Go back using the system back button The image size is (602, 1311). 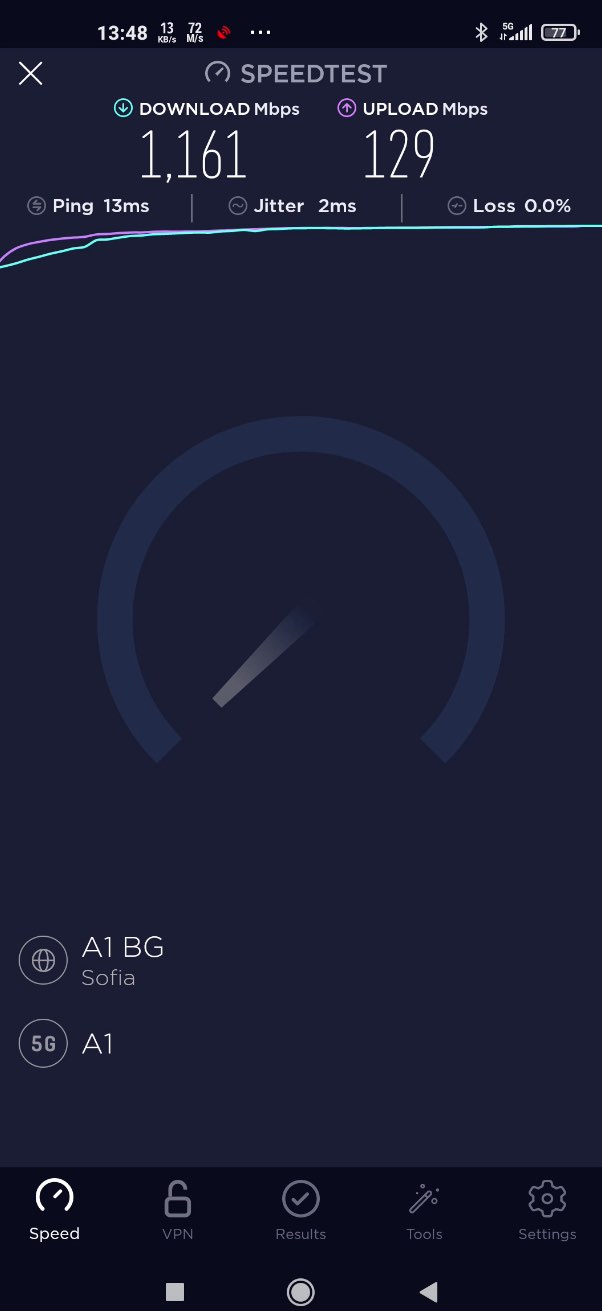coord(428,1292)
